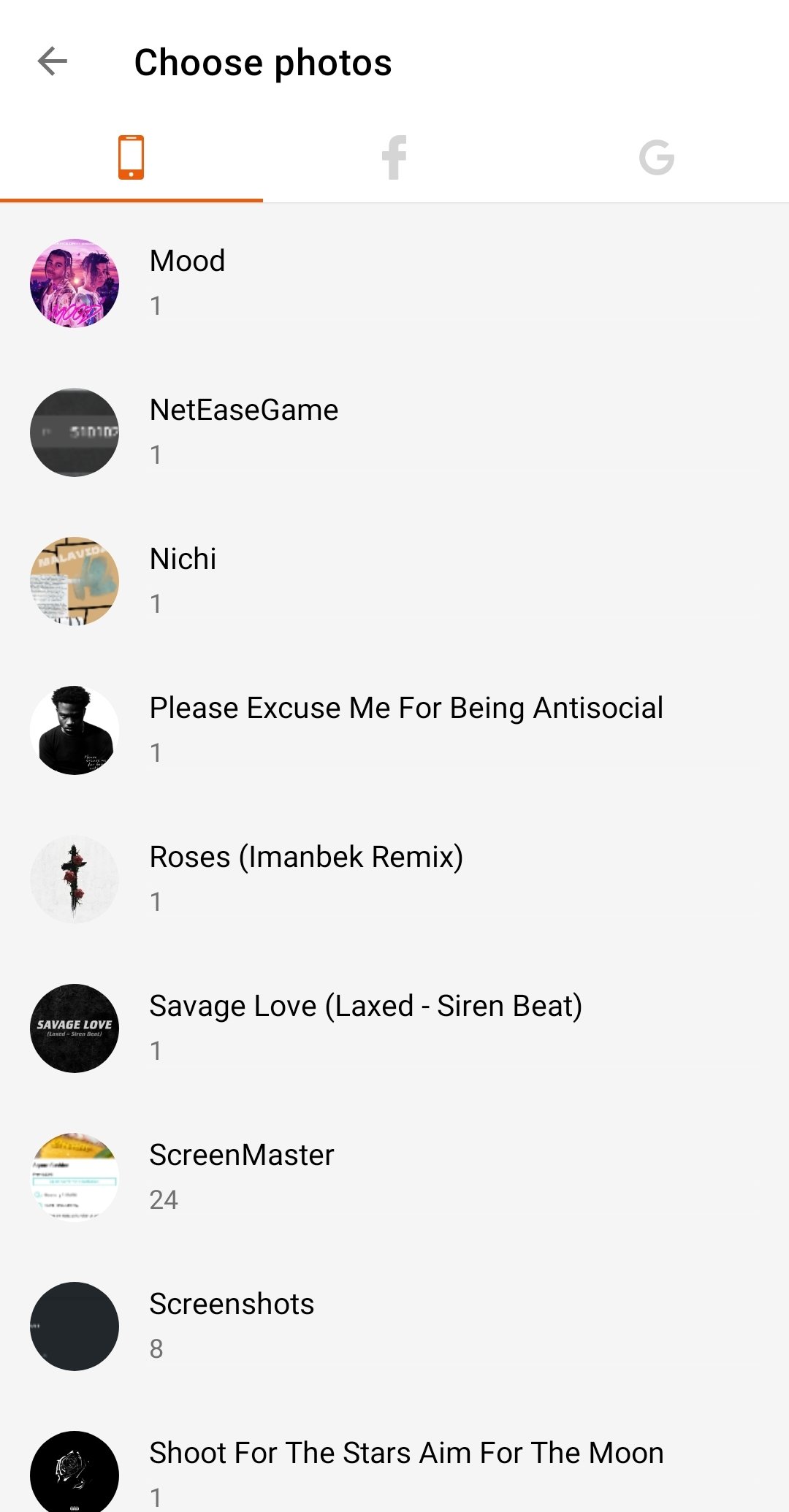Open the Screenshots folder
The height and width of the screenshot is (1512, 789).
pyautogui.click(x=394, y=1326)
